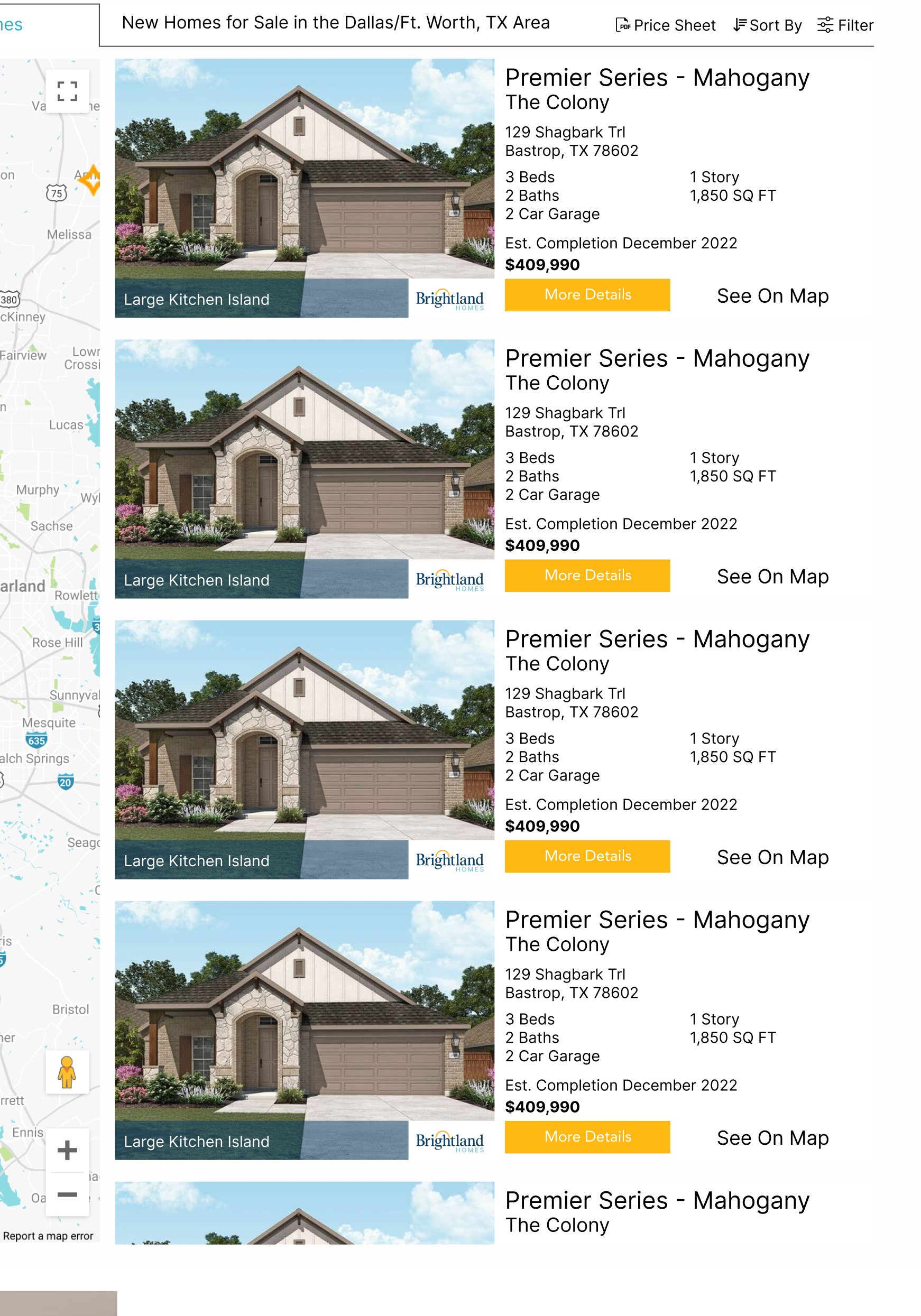See the first Mahogany listing on map
The image size is (921, 1316).
(772, 296)
